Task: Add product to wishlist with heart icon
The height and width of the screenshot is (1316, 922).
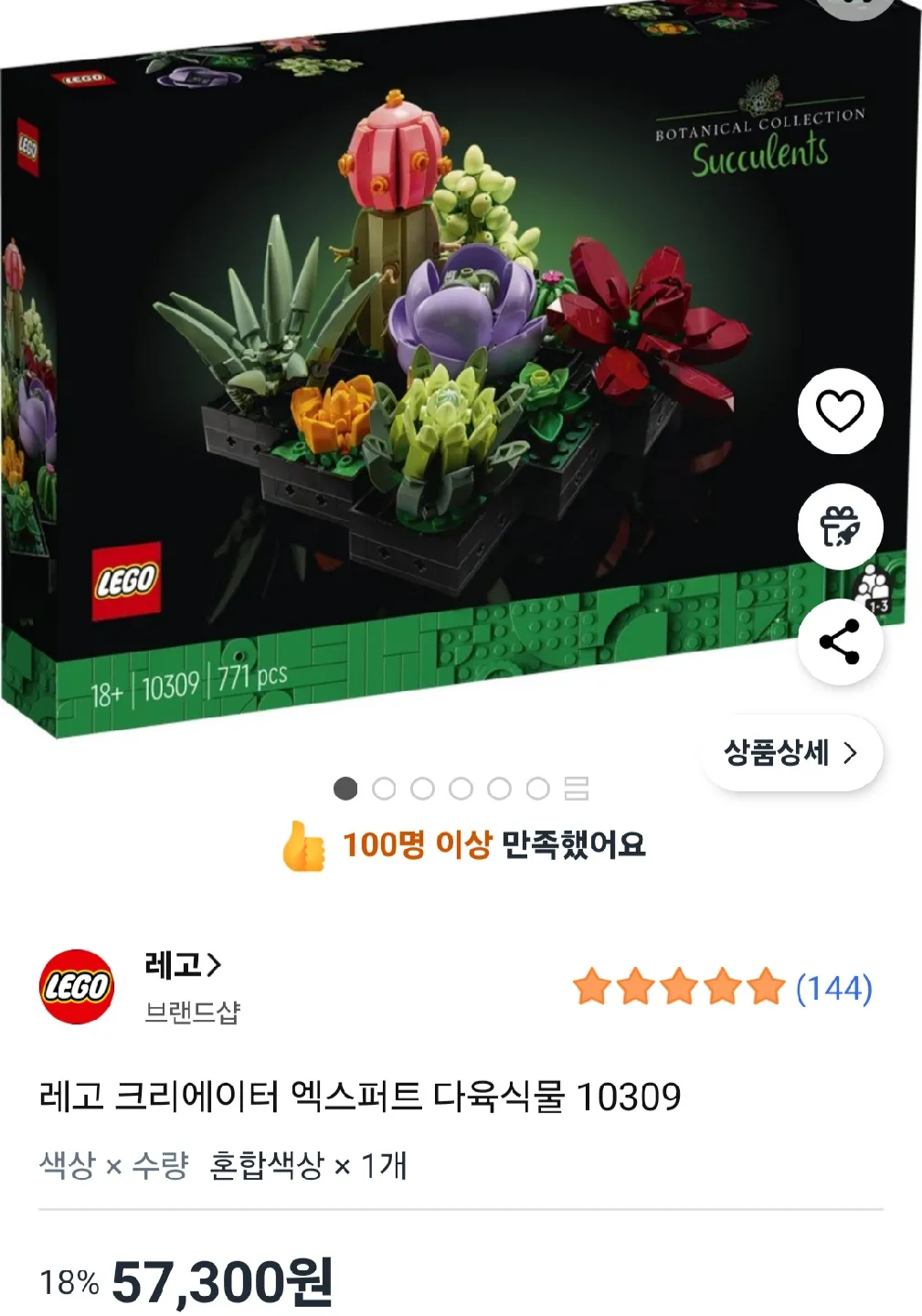Action: pyautogui.click(x=840, y=411)
